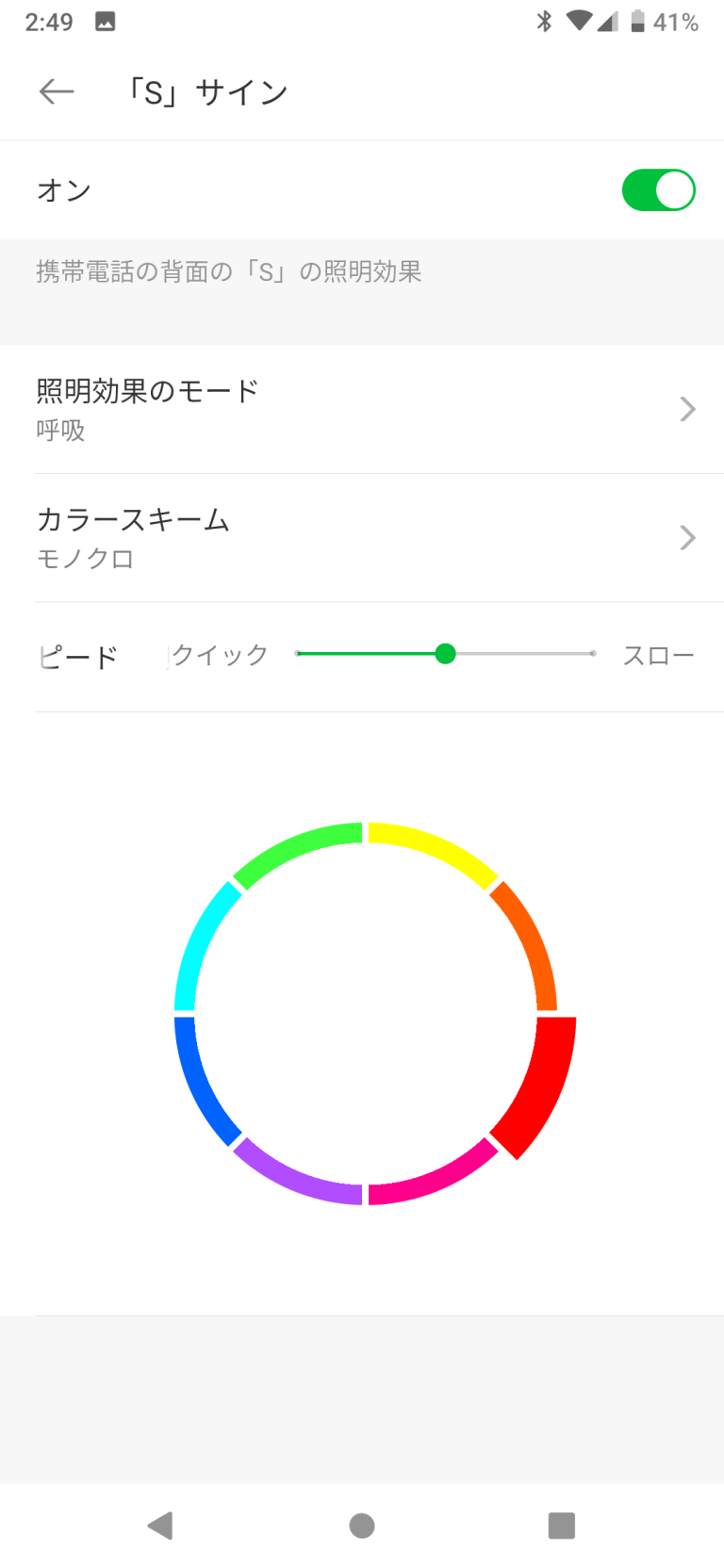The height and width of the screenshot is (1568, 724).
Task: Tap the speed slider track near スロー
Action: pyautogui.click(x=566, y=653)
